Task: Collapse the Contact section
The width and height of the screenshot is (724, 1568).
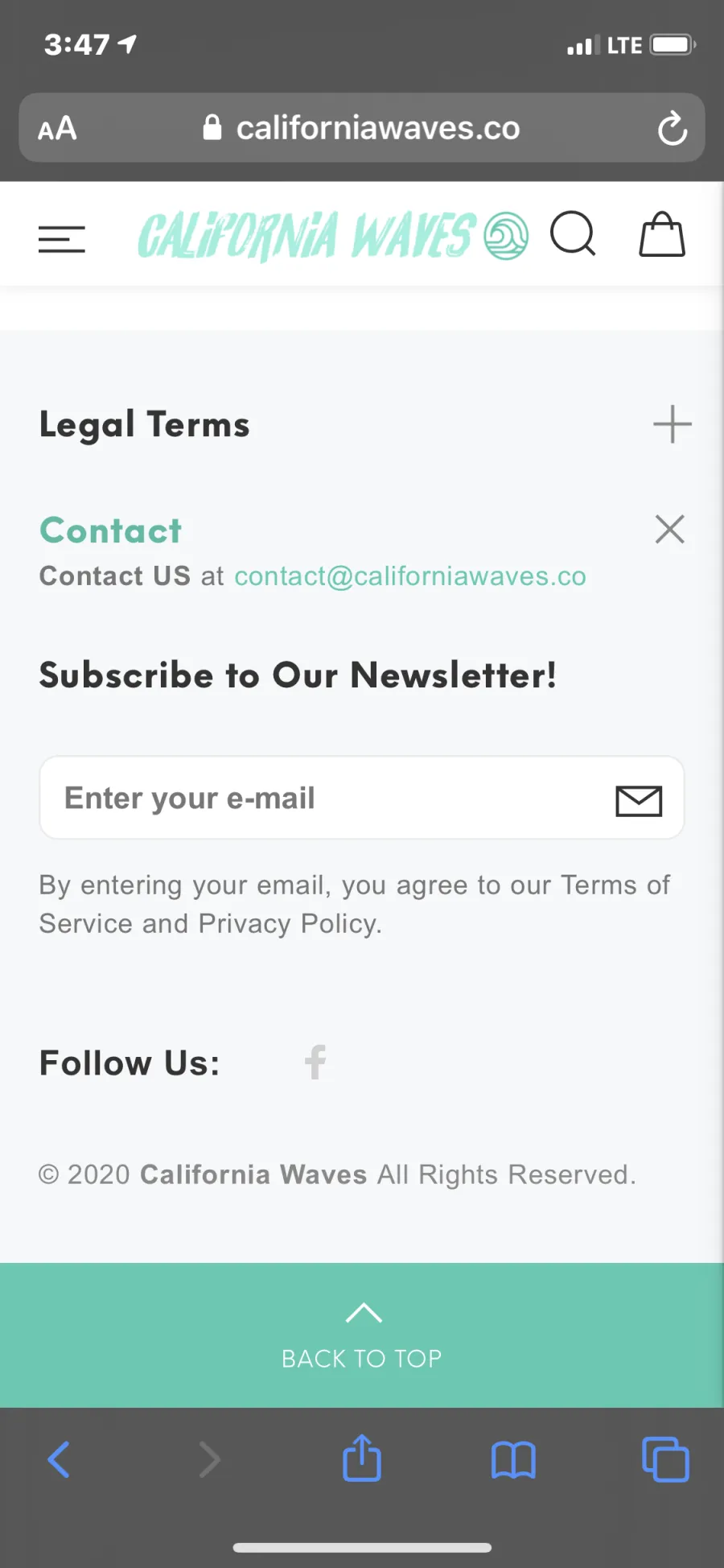Action: pyautogui.click(x=669, y=530)
